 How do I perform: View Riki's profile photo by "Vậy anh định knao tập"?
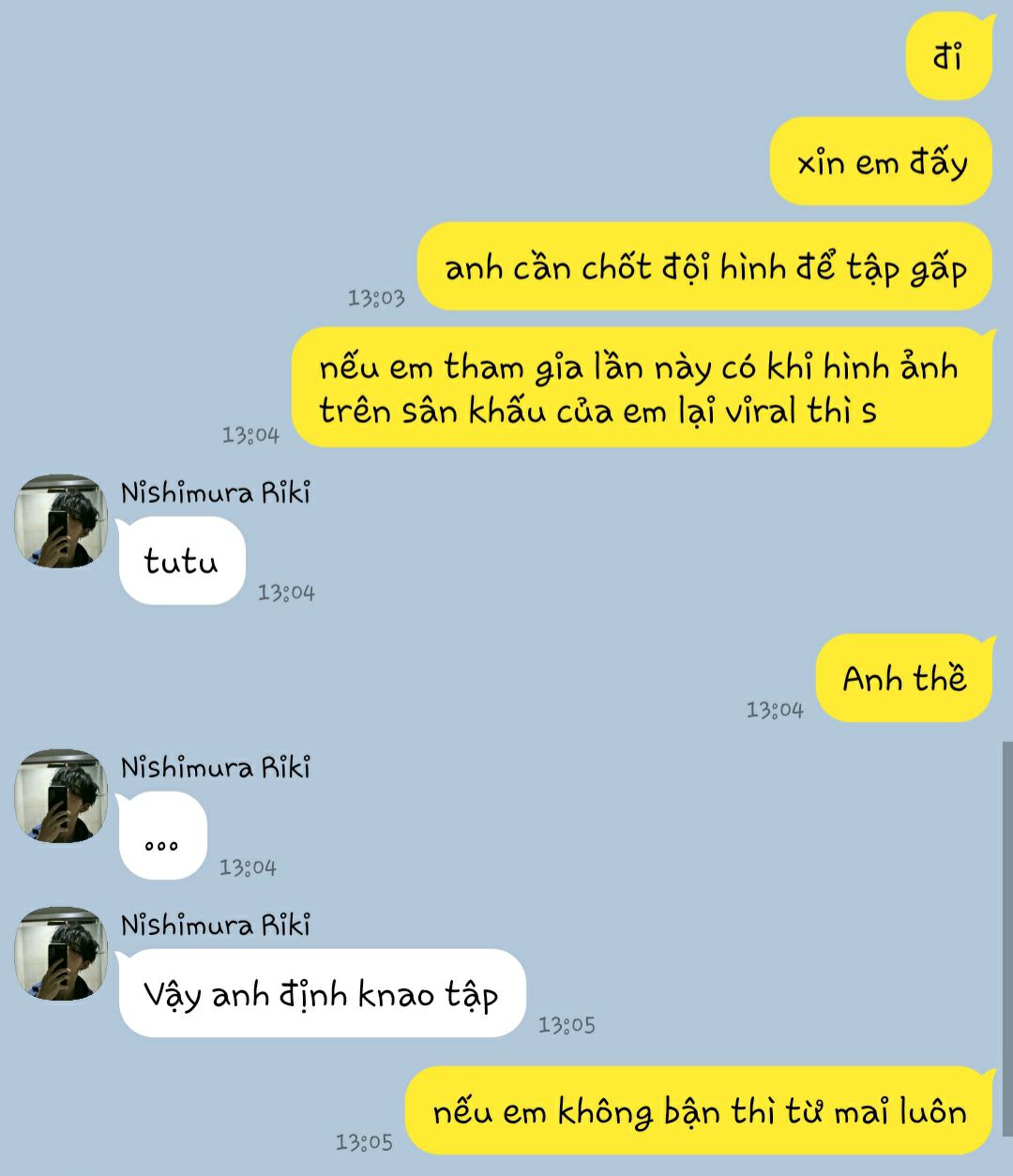tap(61, 954)
